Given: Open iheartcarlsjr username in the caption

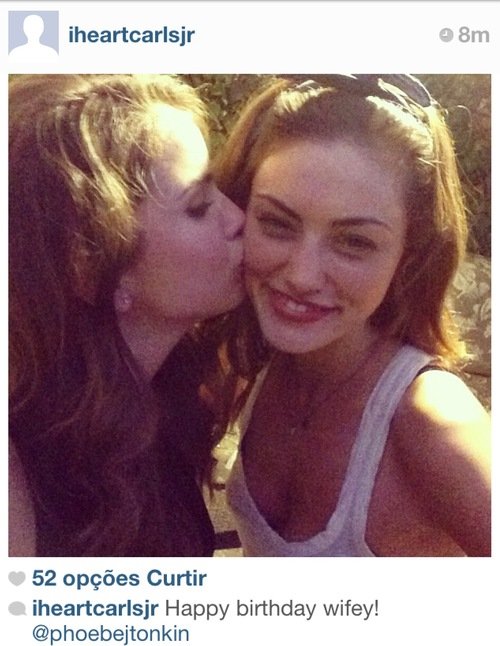Looking at the screenshot, I should [95, 609].
